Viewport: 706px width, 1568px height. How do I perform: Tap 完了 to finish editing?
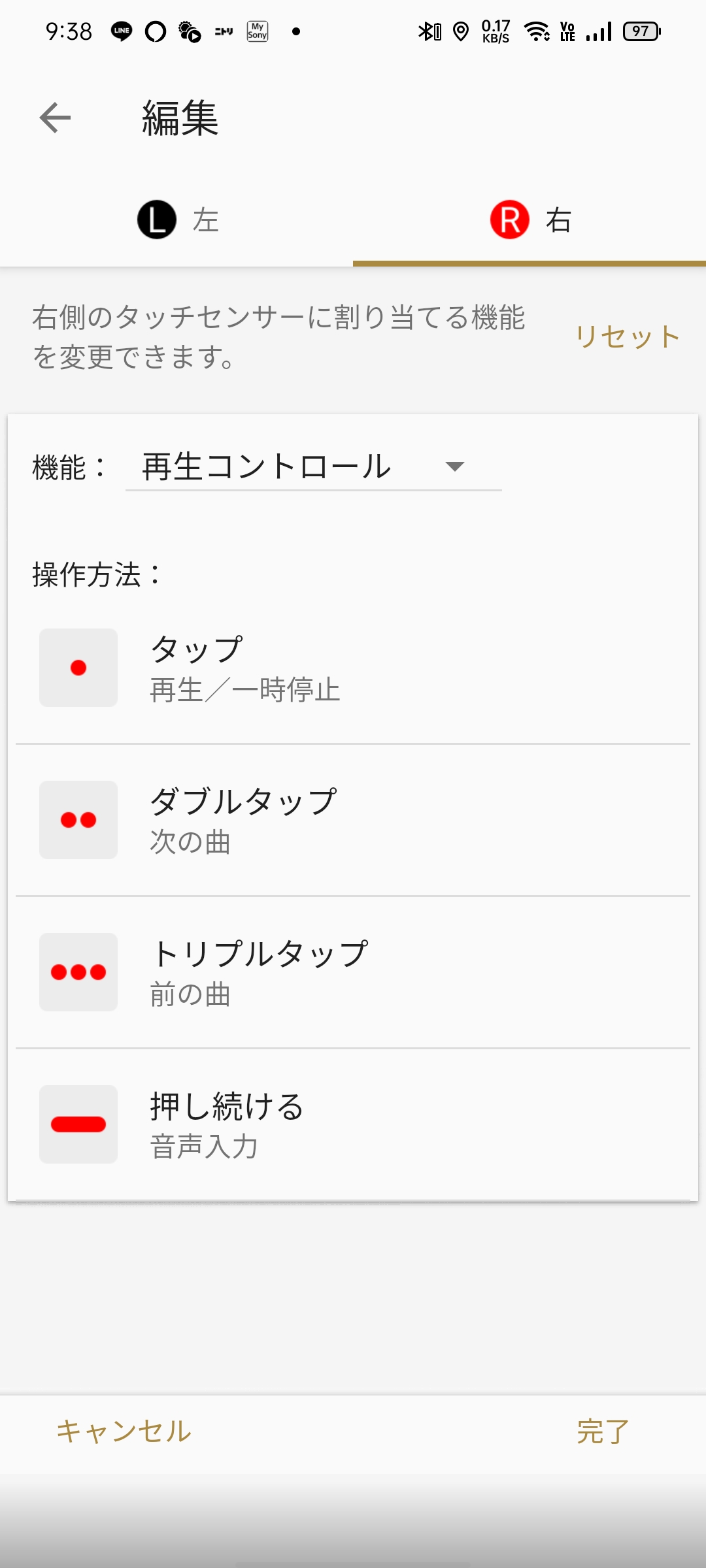[603, 1431]
